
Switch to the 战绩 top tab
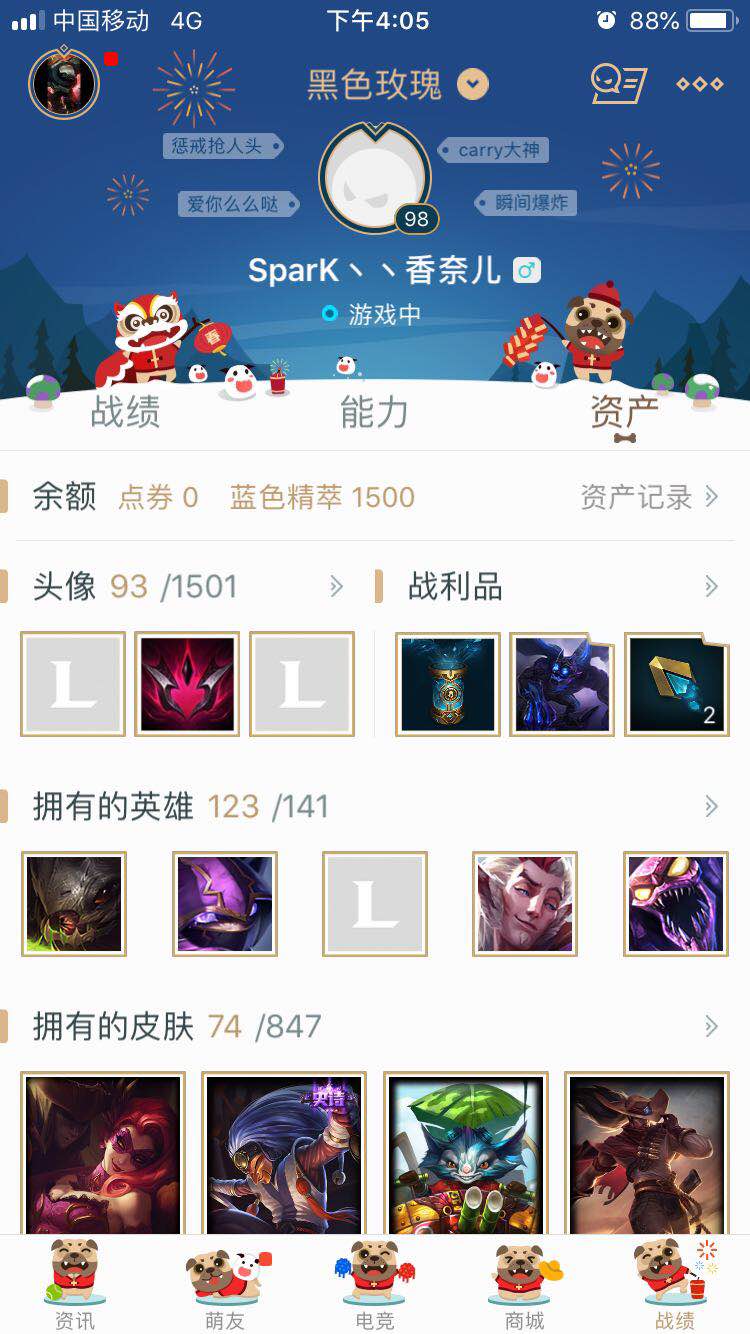click(125, 412)
